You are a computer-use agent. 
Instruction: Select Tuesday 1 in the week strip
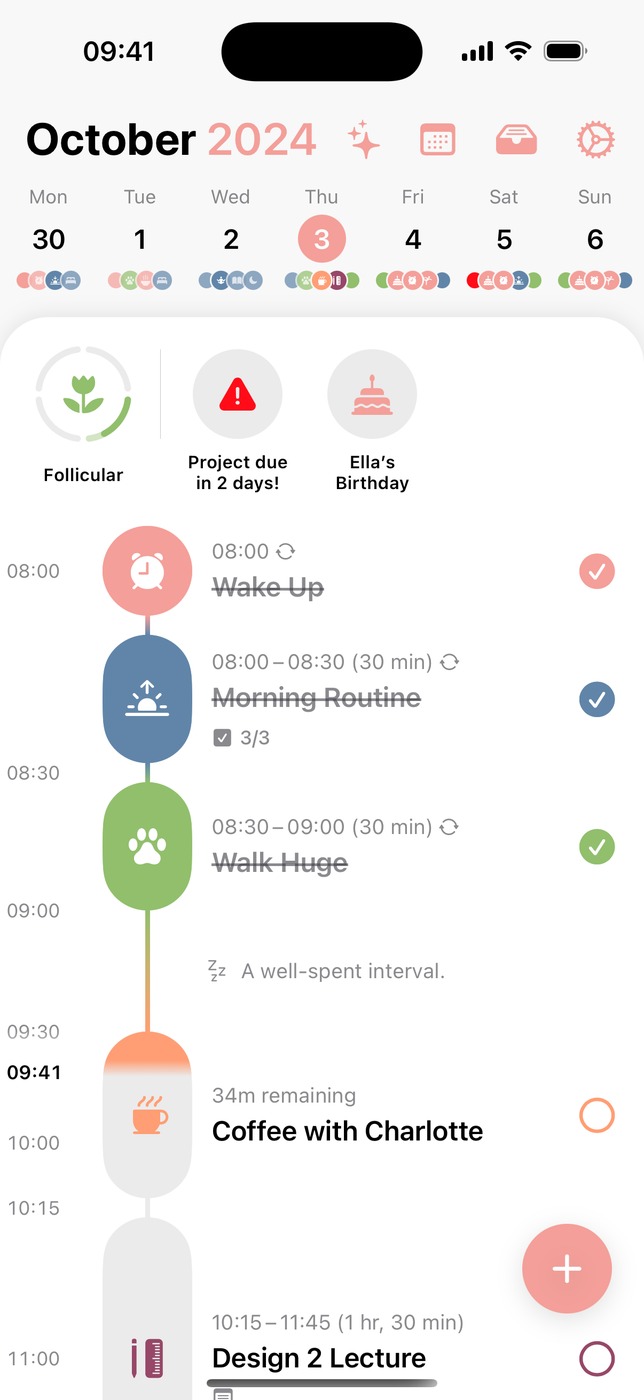pos(140,240)
